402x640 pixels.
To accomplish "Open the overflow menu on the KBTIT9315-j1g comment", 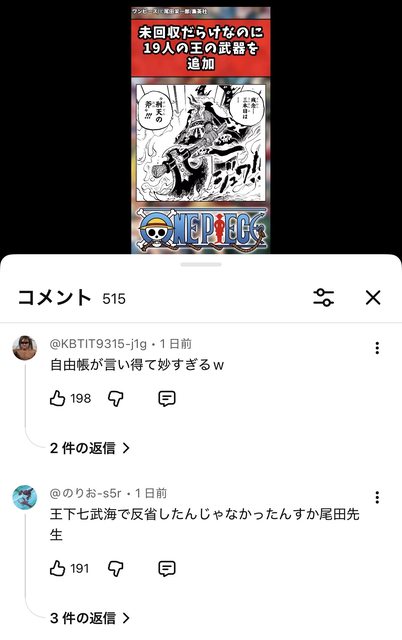I will (x=377, y=348).
